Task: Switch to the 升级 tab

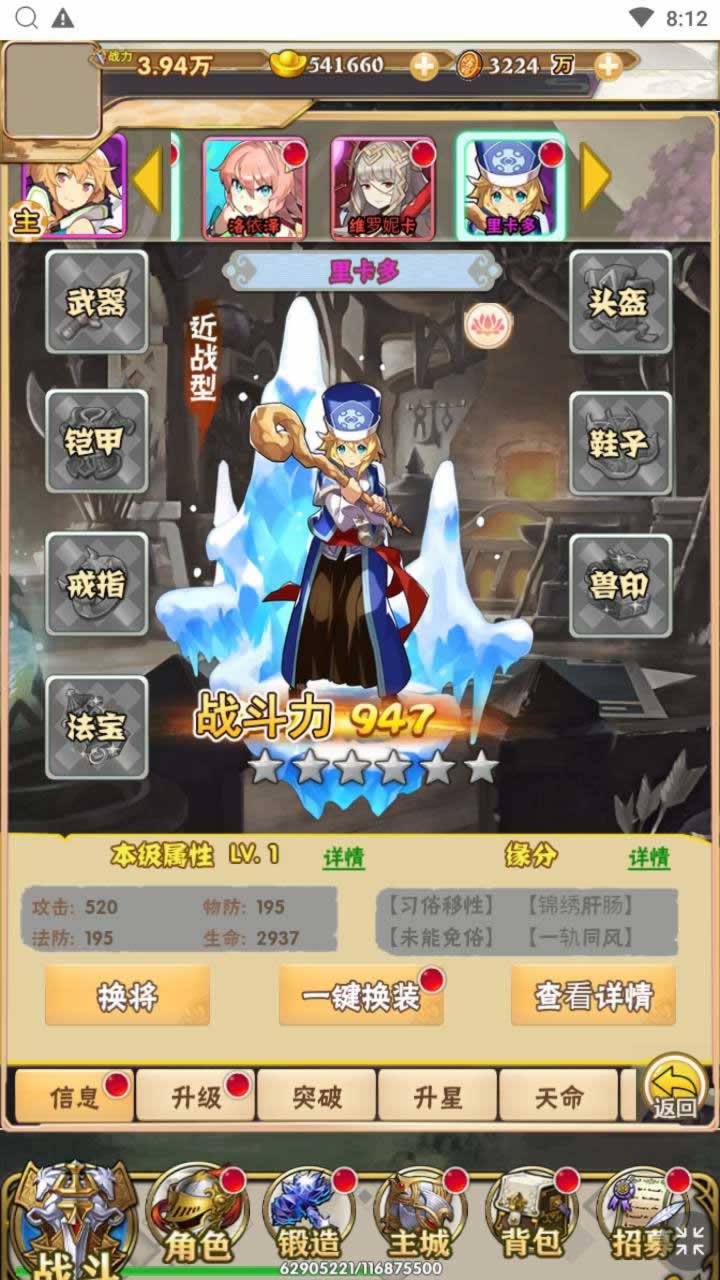Action: pos(196,1097)
